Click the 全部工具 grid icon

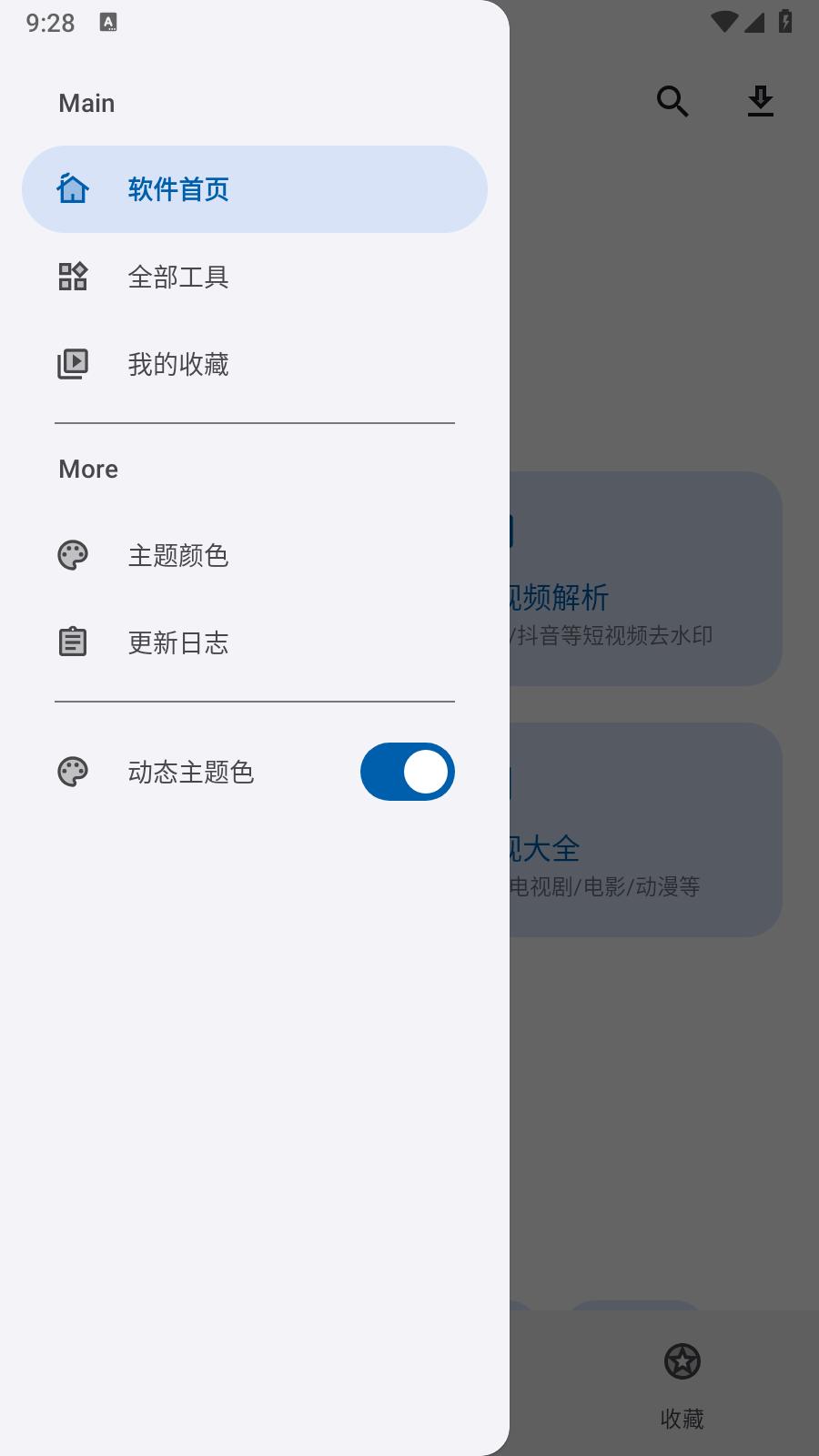73,276
